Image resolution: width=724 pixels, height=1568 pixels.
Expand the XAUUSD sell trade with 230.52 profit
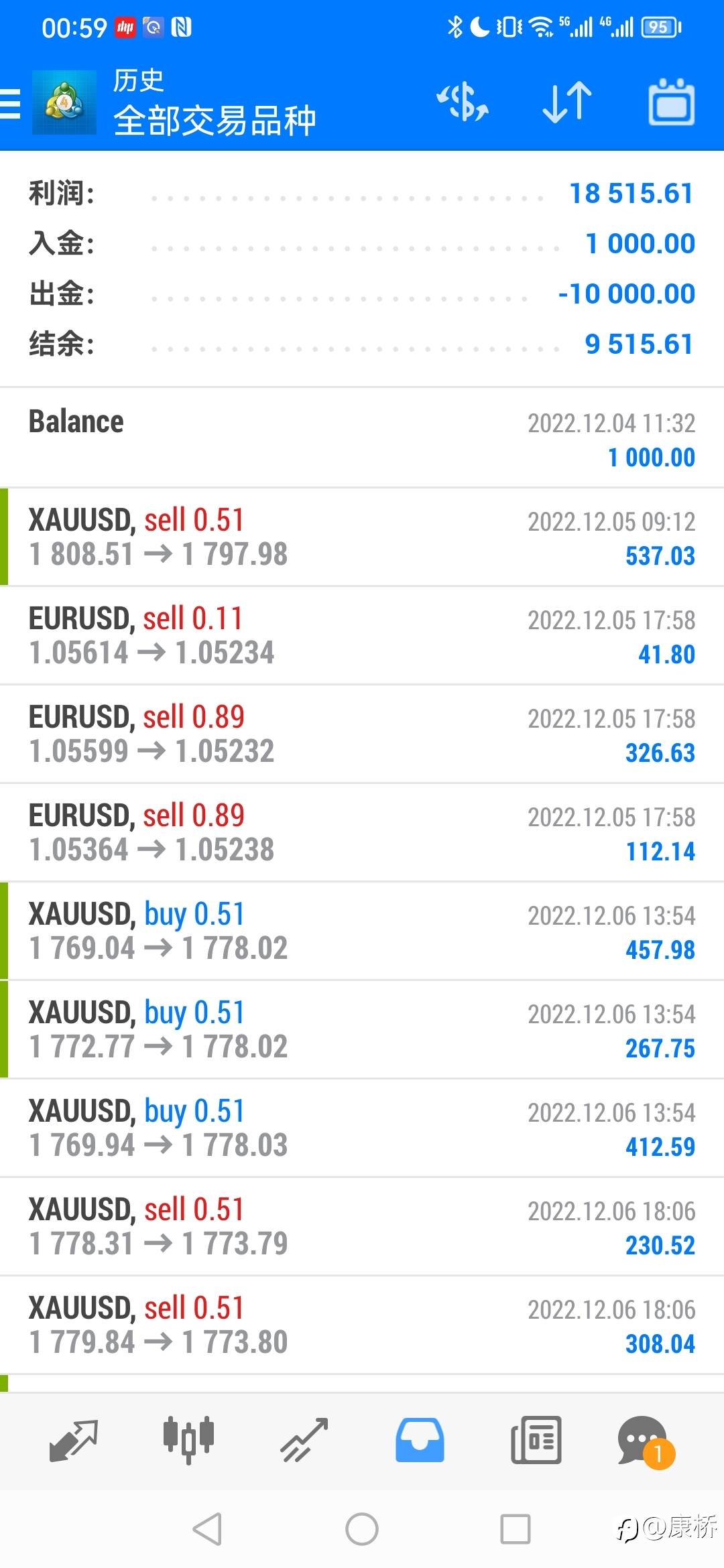(362, 1226)
